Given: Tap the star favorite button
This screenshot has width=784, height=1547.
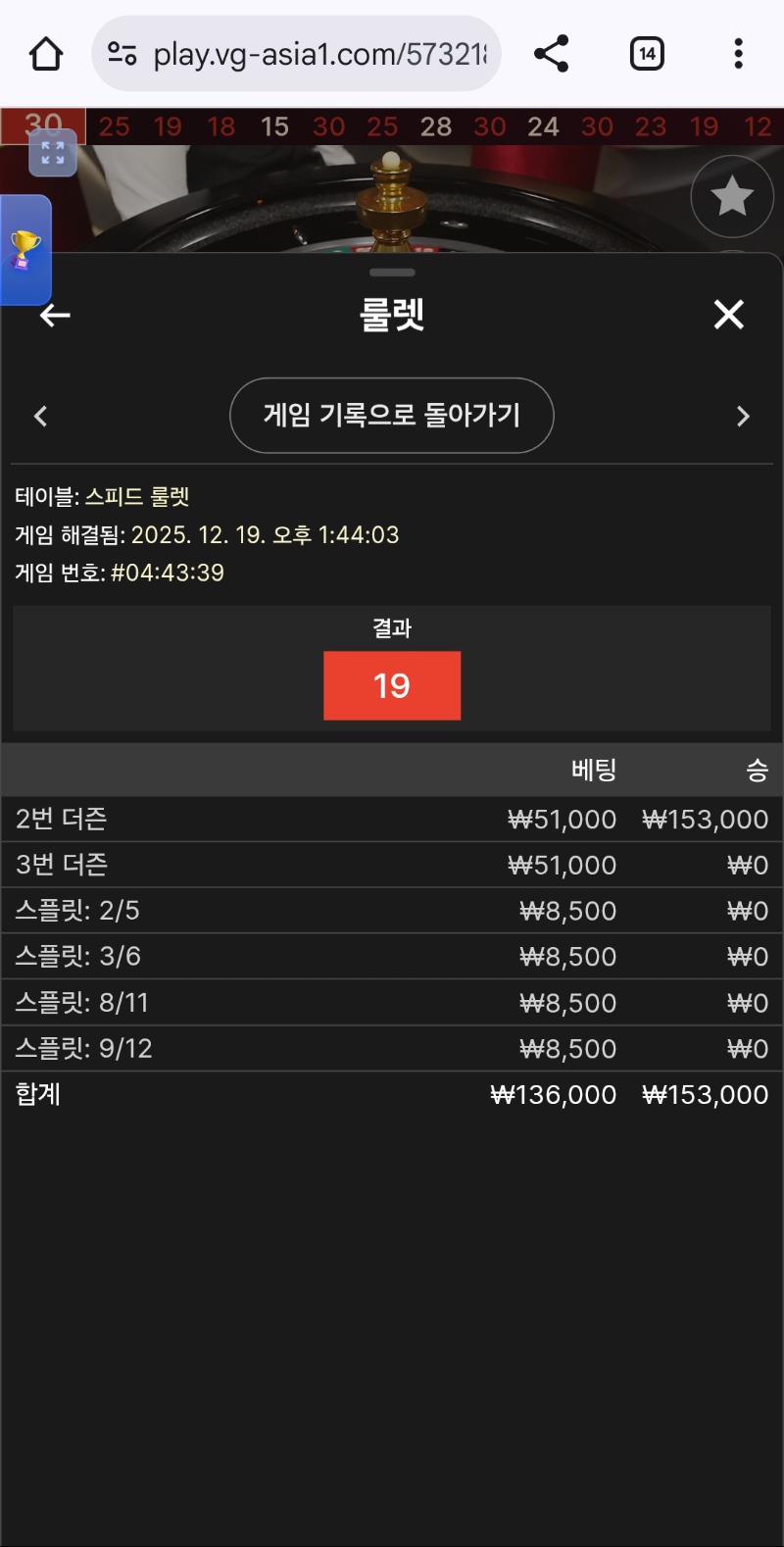Looking at the screenshot, I should tap(731, 197).
